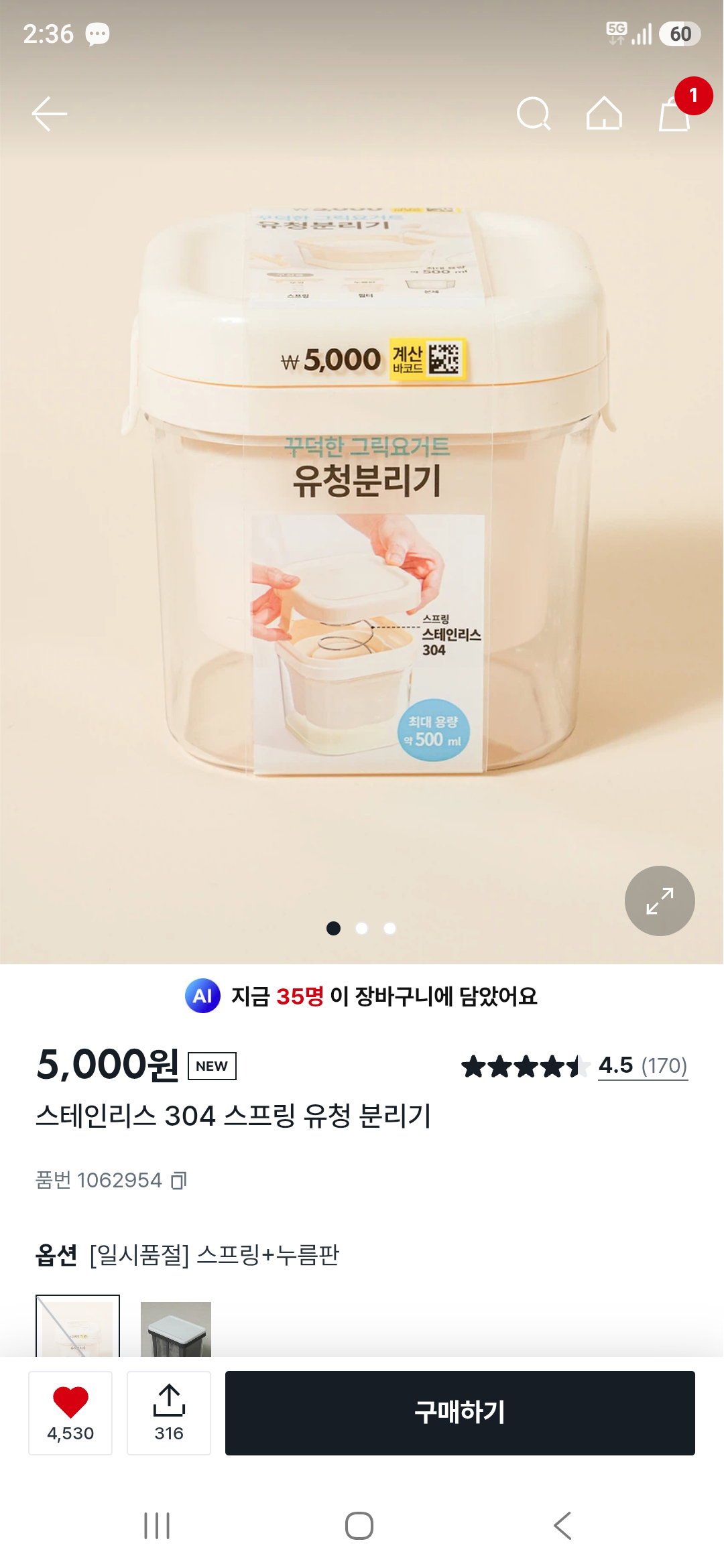Jump to the second image page dot
724x1568 pixels.
[361, 928]
